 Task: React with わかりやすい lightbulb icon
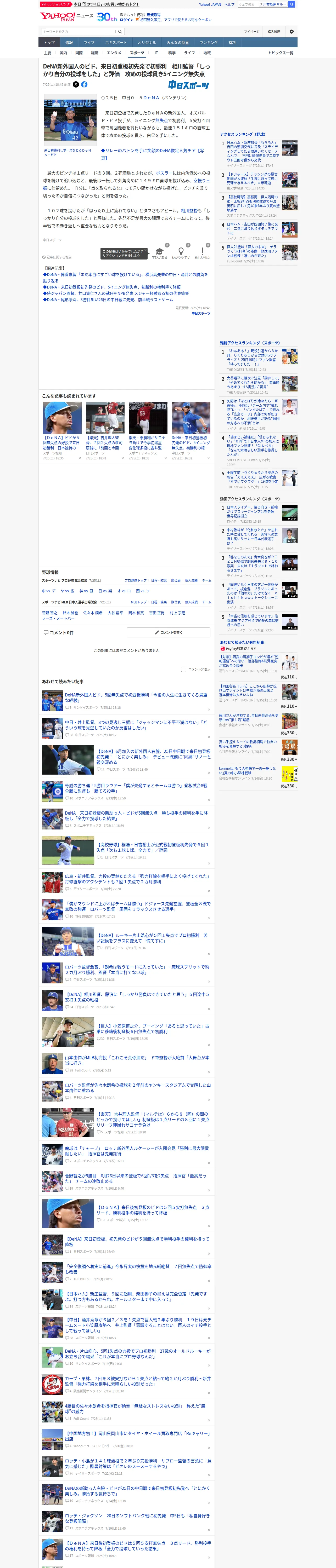click(x=181, y=253)
